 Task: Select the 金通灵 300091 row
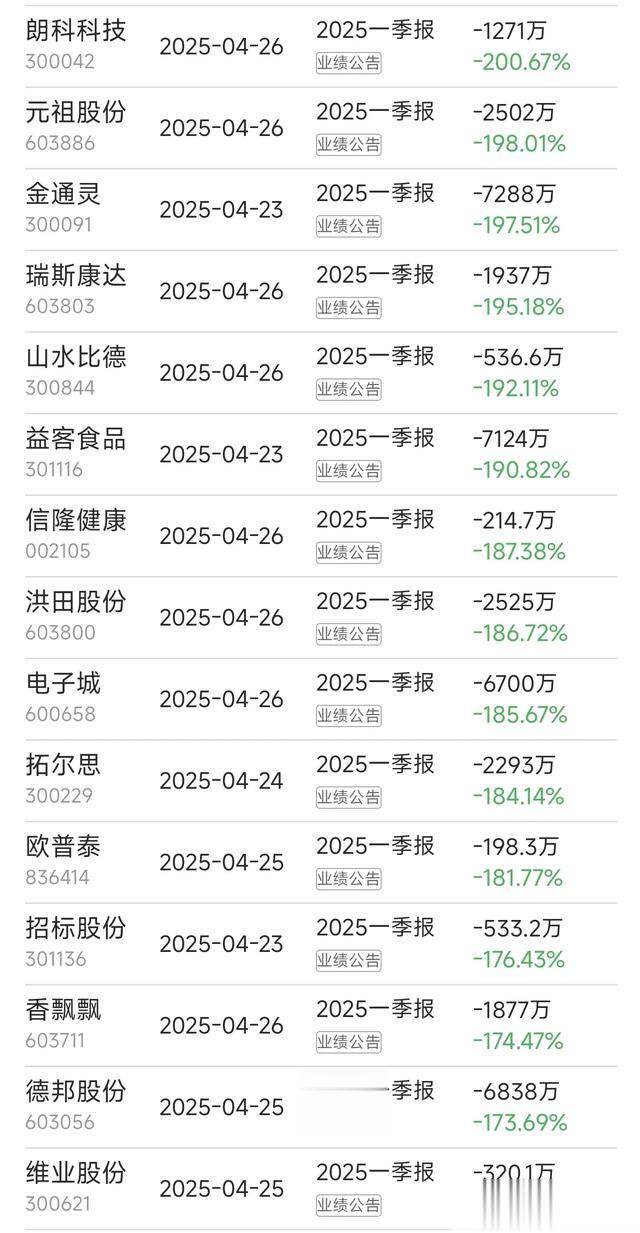tap(320, 209)
